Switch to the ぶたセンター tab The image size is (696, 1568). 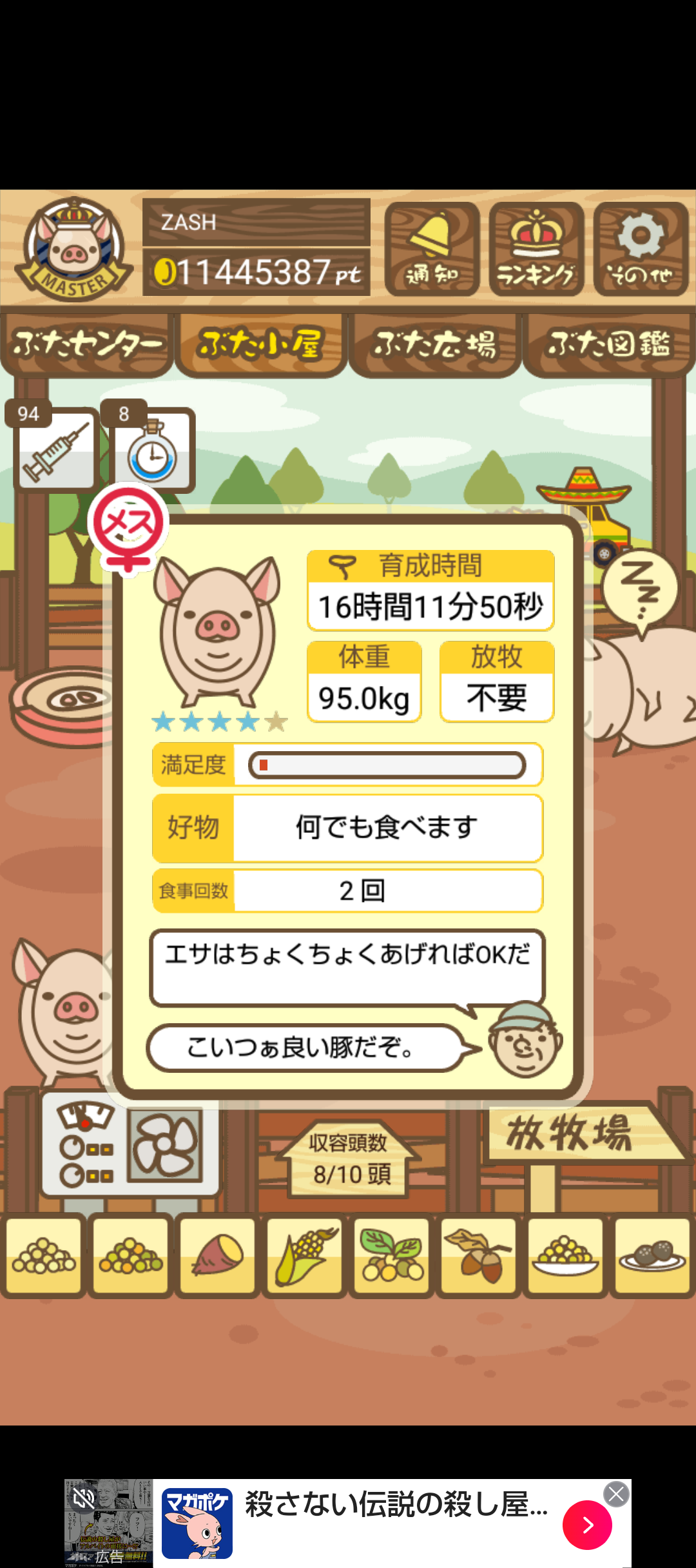click(87, 344)
